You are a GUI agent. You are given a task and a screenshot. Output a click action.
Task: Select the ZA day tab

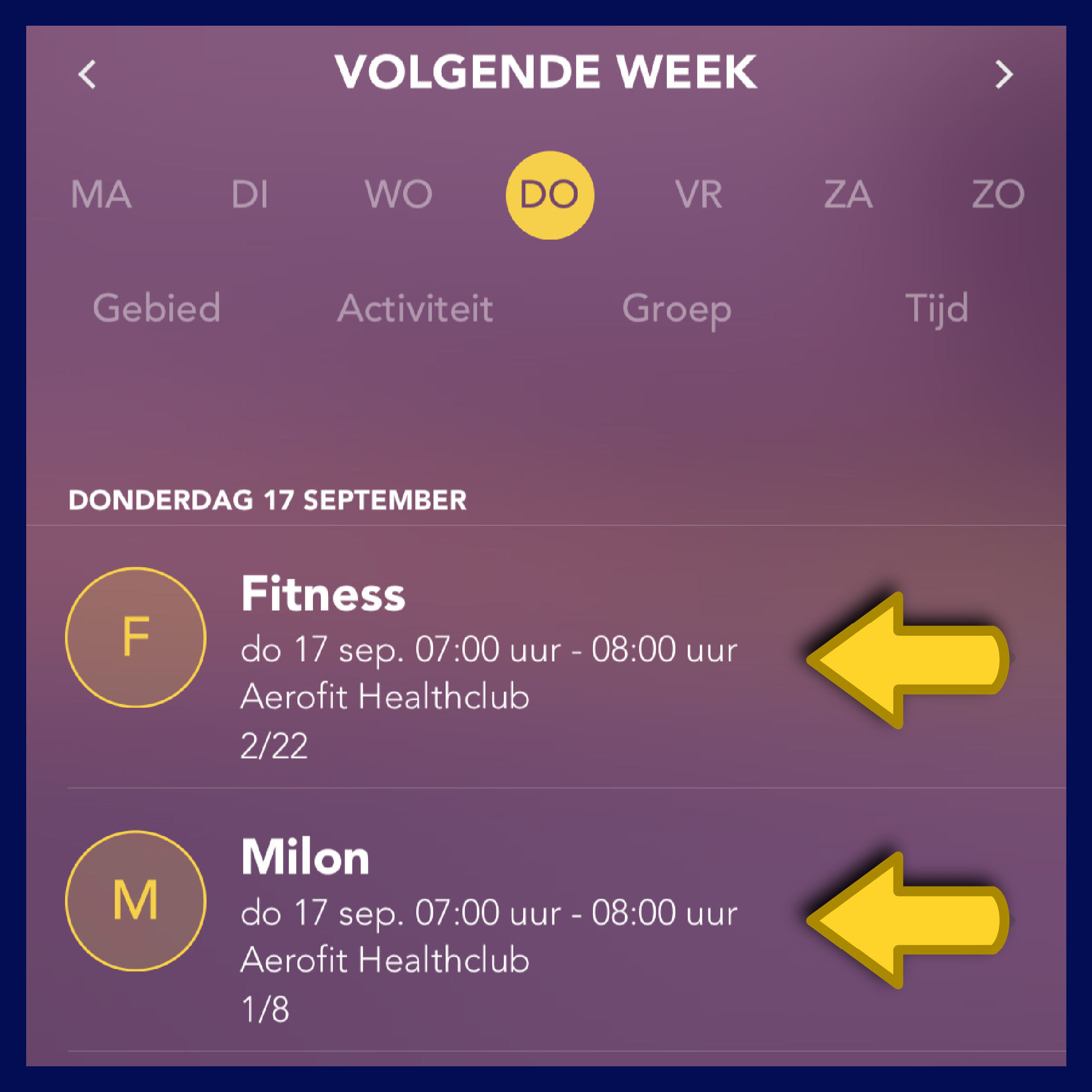point(848,194)
